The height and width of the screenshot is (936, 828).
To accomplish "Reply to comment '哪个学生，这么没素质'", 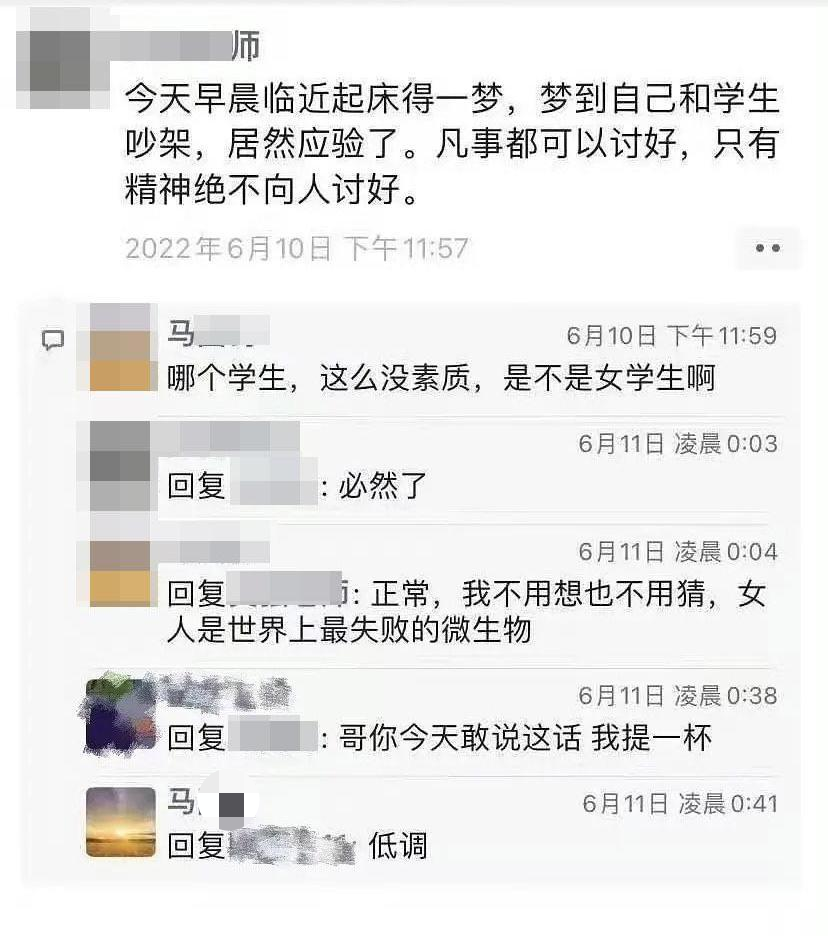I will click(442, 379).
